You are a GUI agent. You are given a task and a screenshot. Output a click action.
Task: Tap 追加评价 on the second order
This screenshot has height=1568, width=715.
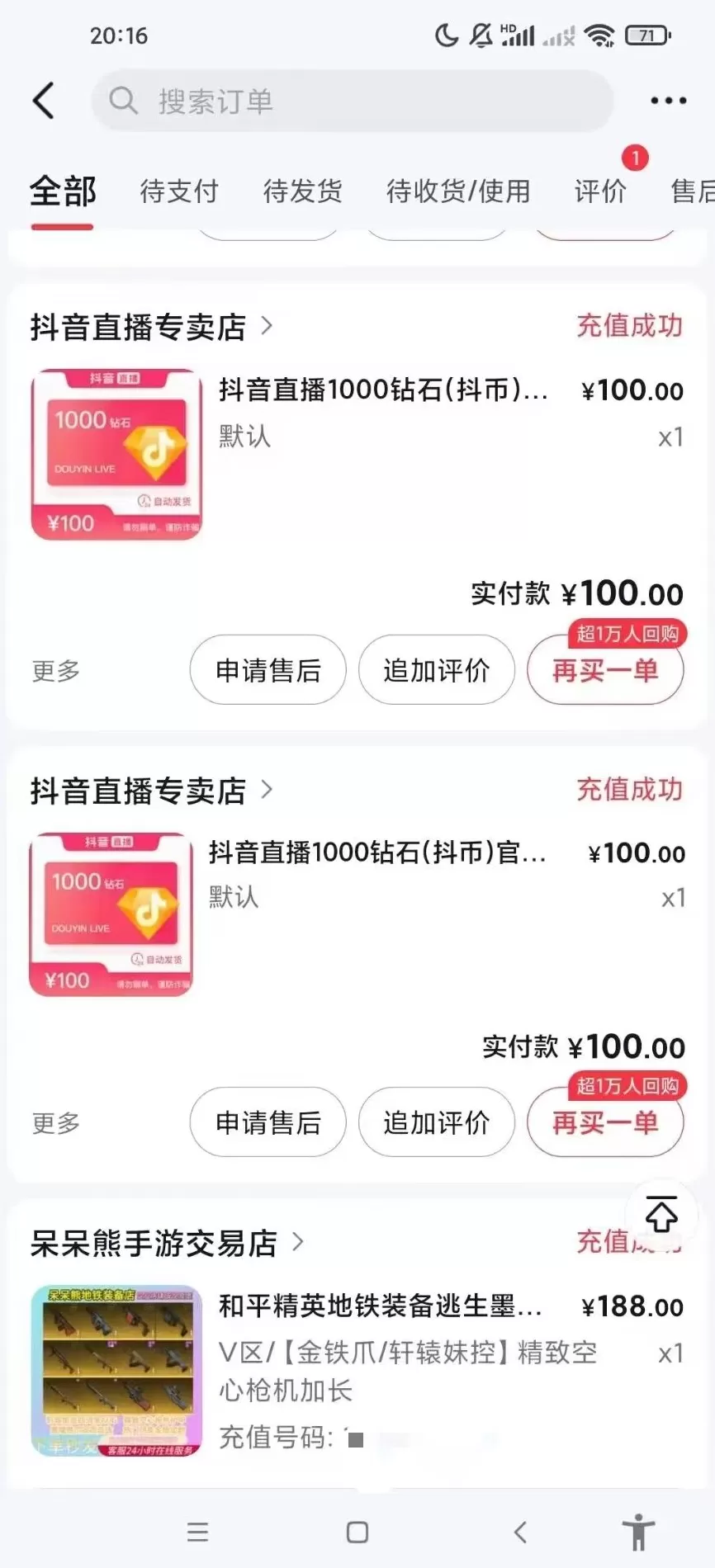point(437,1122)
